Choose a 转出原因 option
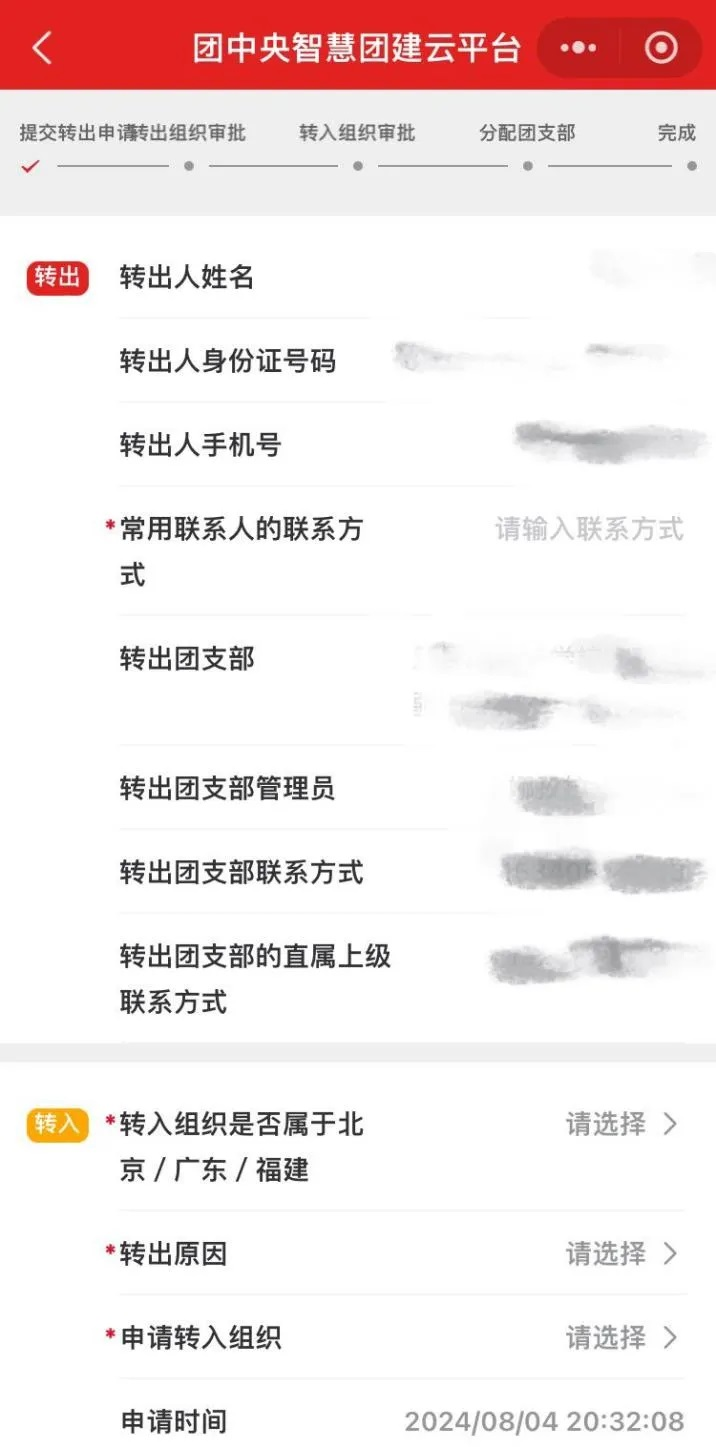This screenshot has width=716, height=1447. pos(621,1253)
